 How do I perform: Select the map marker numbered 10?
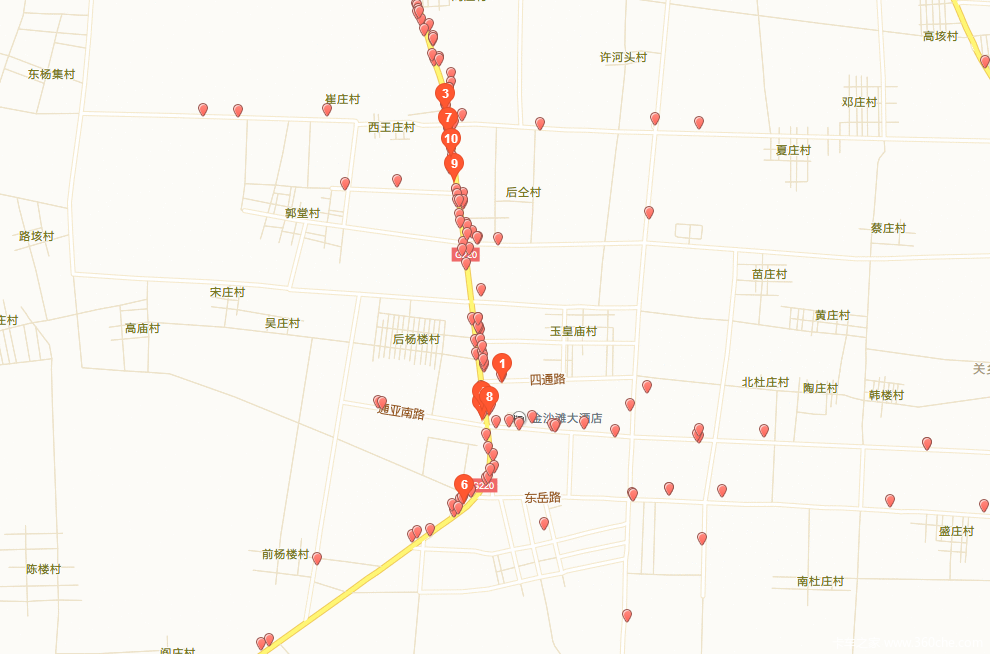pos(451,140)
